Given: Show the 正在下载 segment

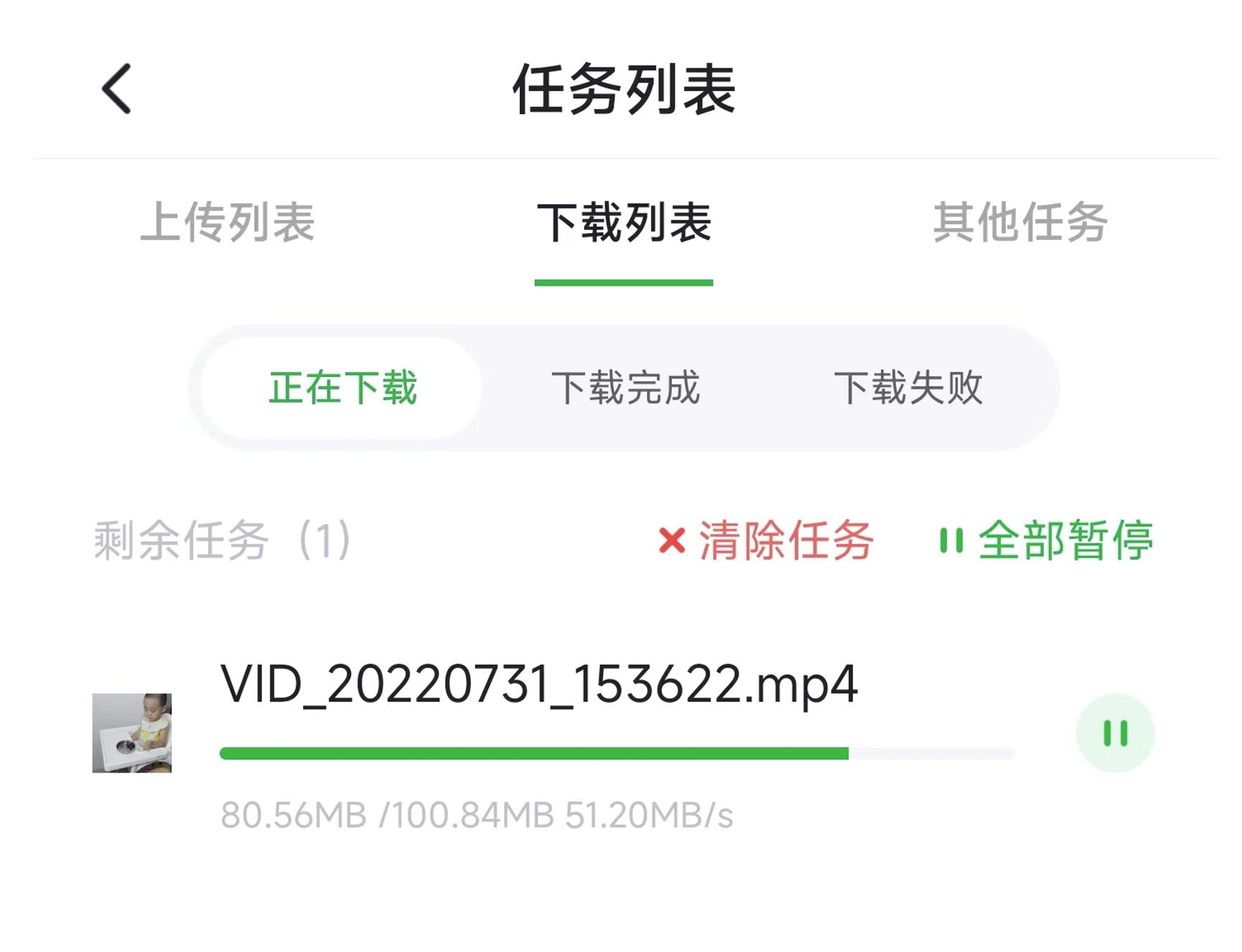Looking at the screenshot, I should [342, 388].
